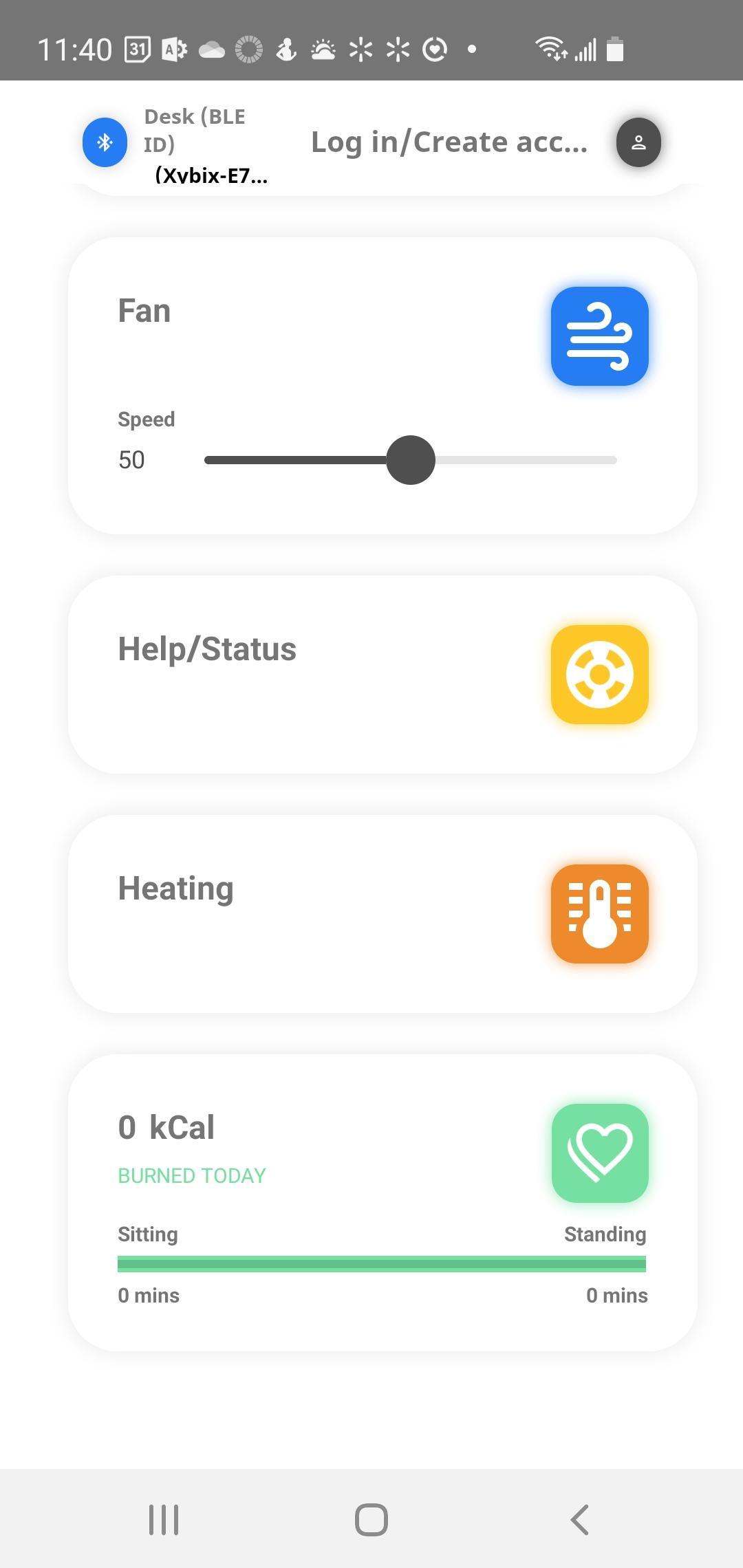
Task: Tap the Bluetooth connection icon
Action: click(x=105, y=142)
